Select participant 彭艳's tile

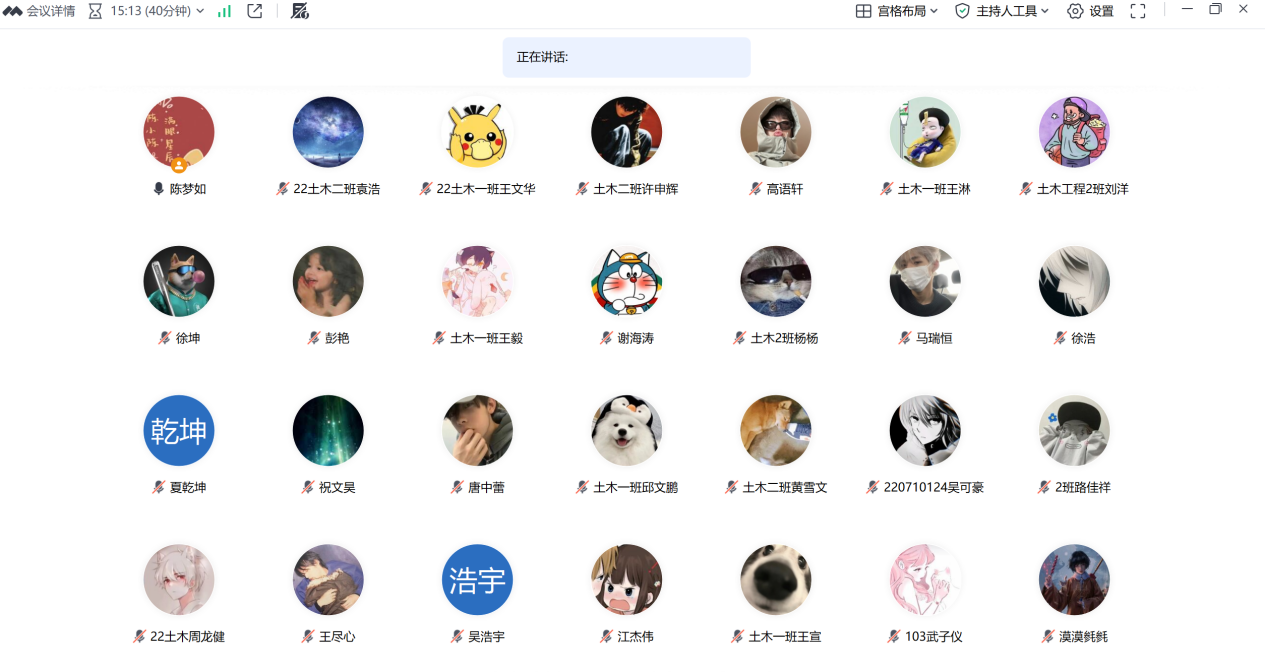[x=328, y=282]
